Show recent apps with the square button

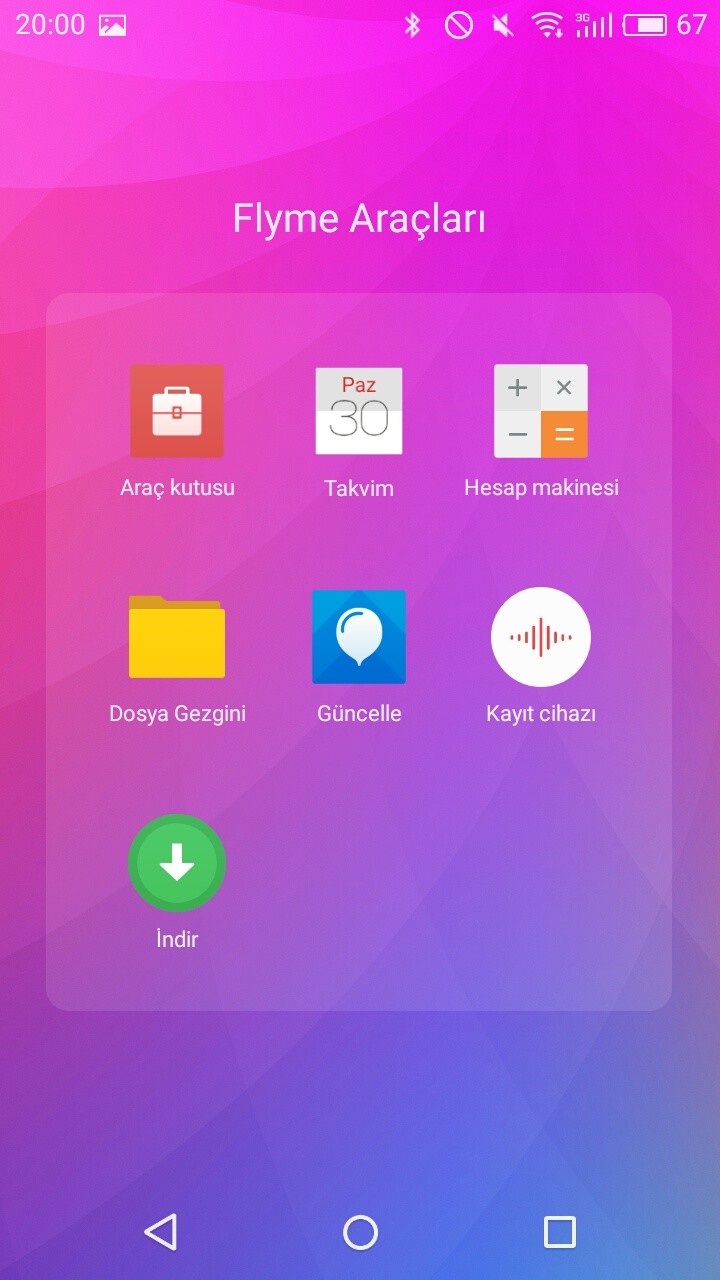coord(559,1232)
